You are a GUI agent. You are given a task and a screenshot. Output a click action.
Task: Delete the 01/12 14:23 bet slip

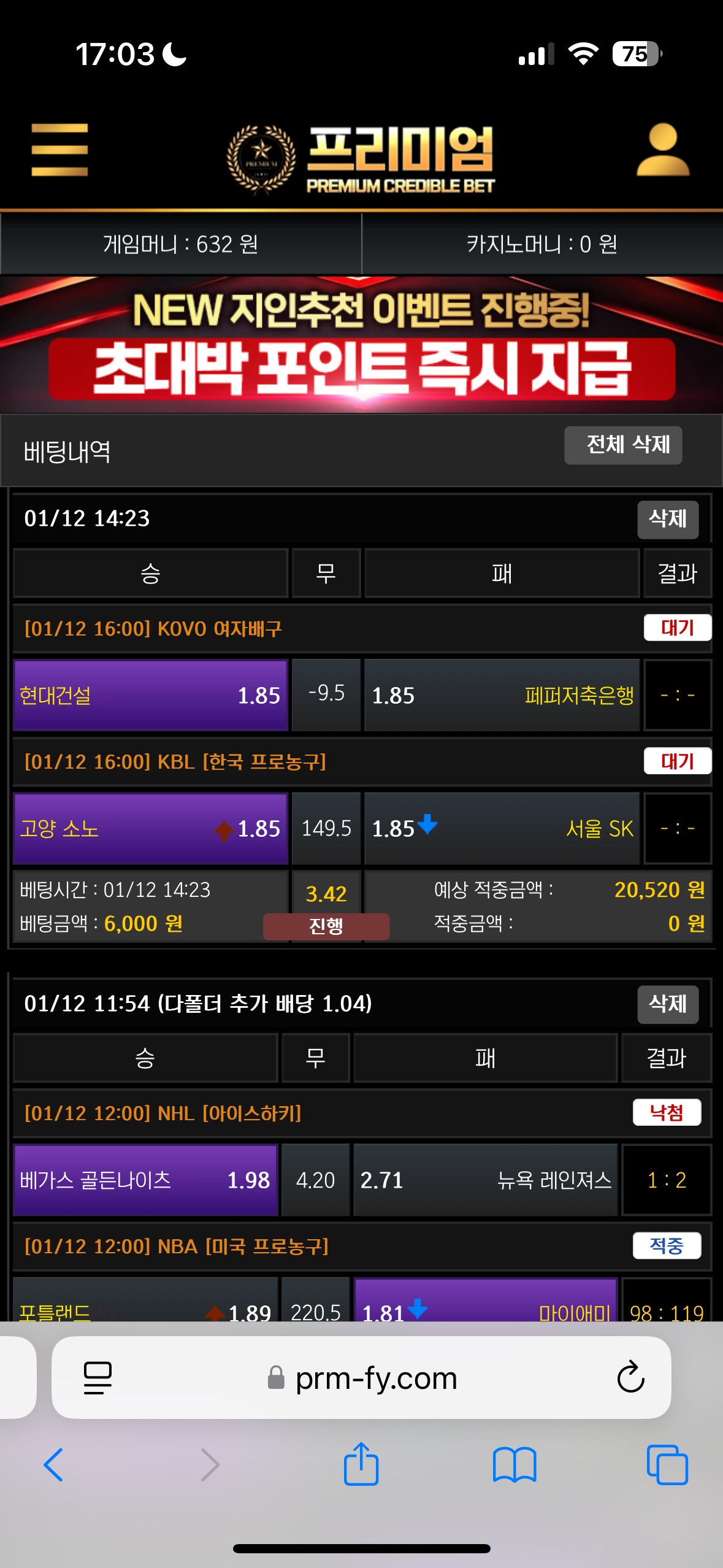click(668, 520)
